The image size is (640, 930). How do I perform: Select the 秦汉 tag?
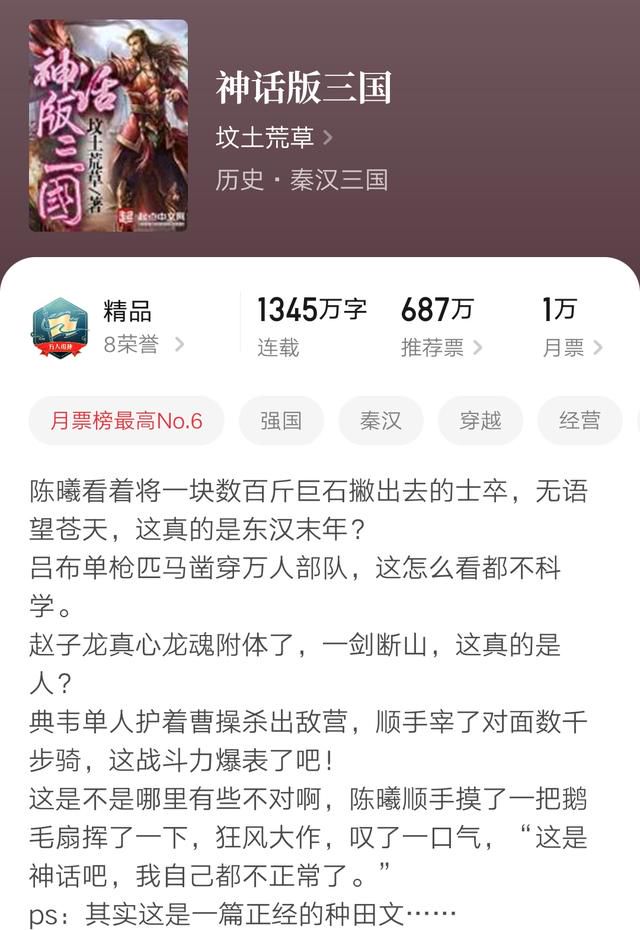pyautogui.click(x=381, y=421)
